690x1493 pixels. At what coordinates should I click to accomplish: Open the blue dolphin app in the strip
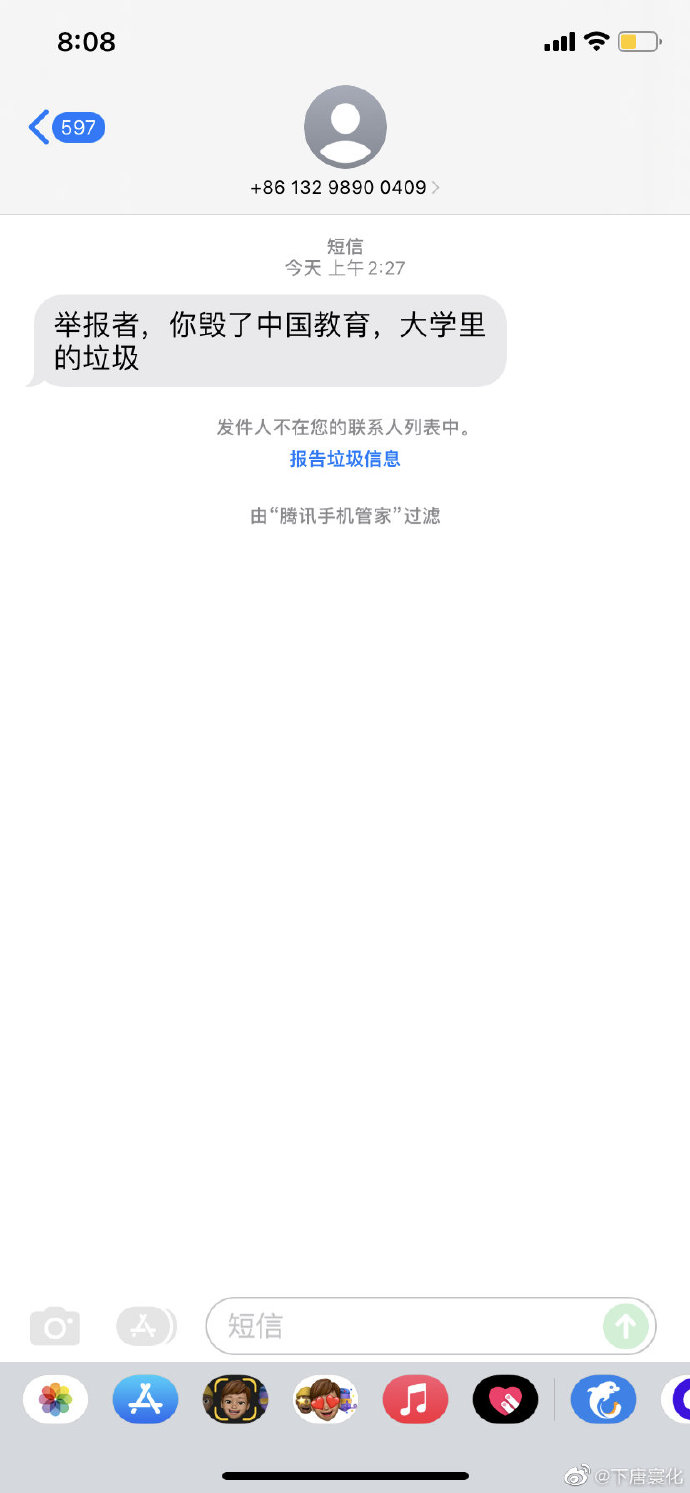coord(603,1399)
